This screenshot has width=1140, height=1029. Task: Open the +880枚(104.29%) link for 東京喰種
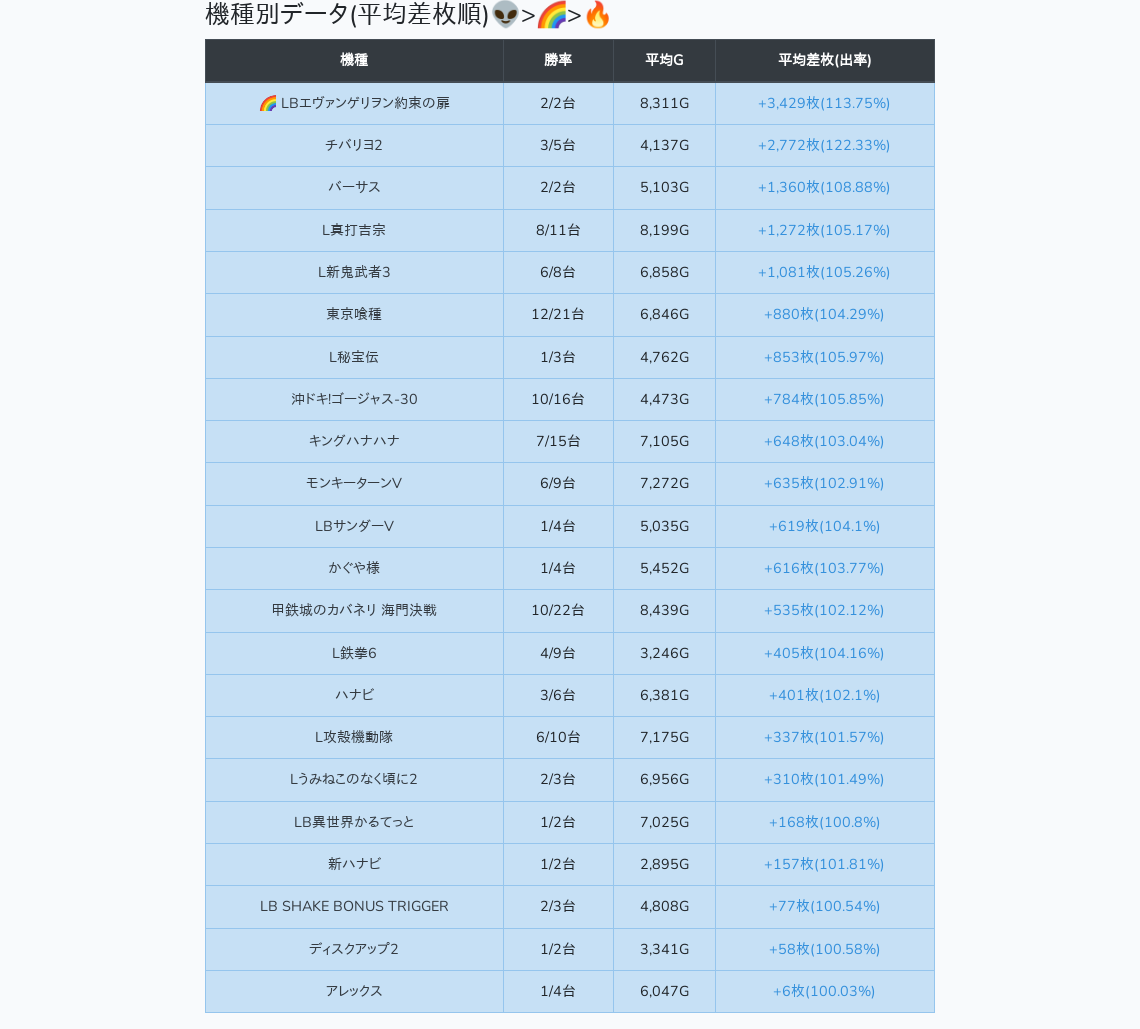[823, 314]
